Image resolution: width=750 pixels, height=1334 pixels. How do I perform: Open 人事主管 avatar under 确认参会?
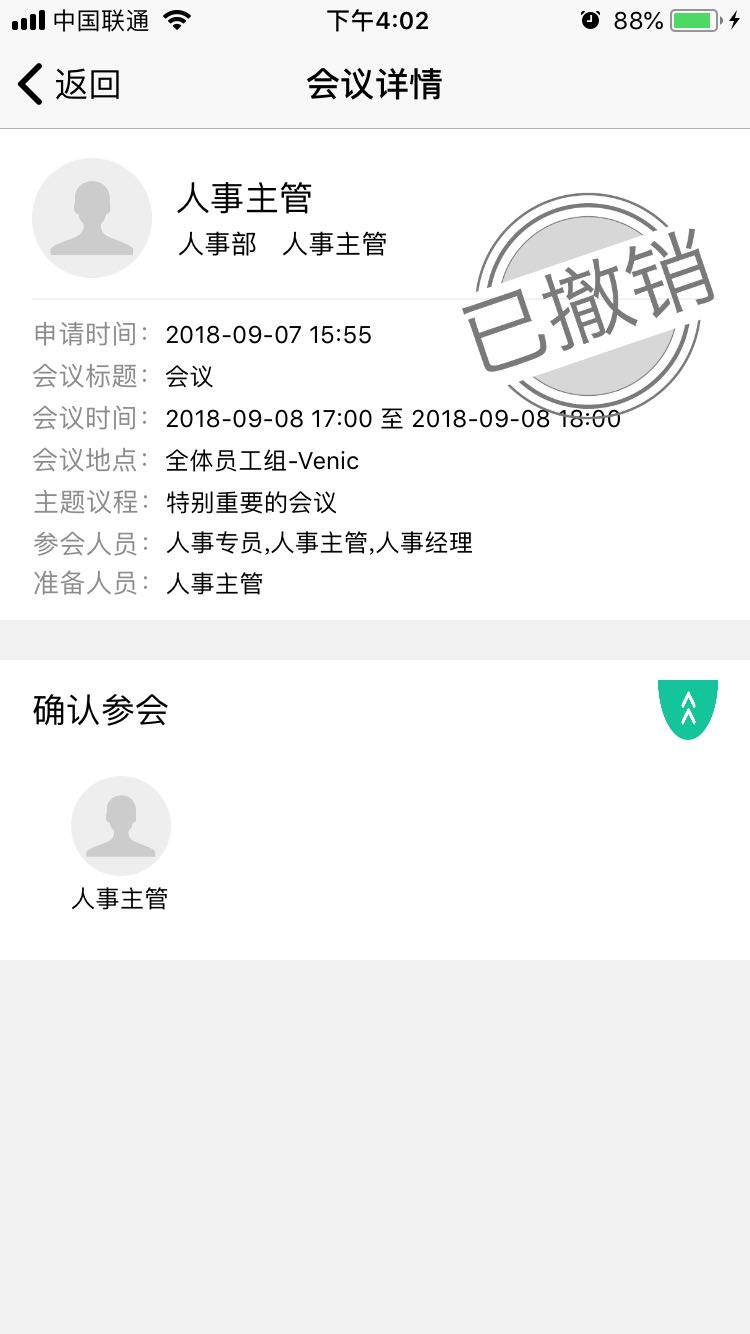(121, 826)
